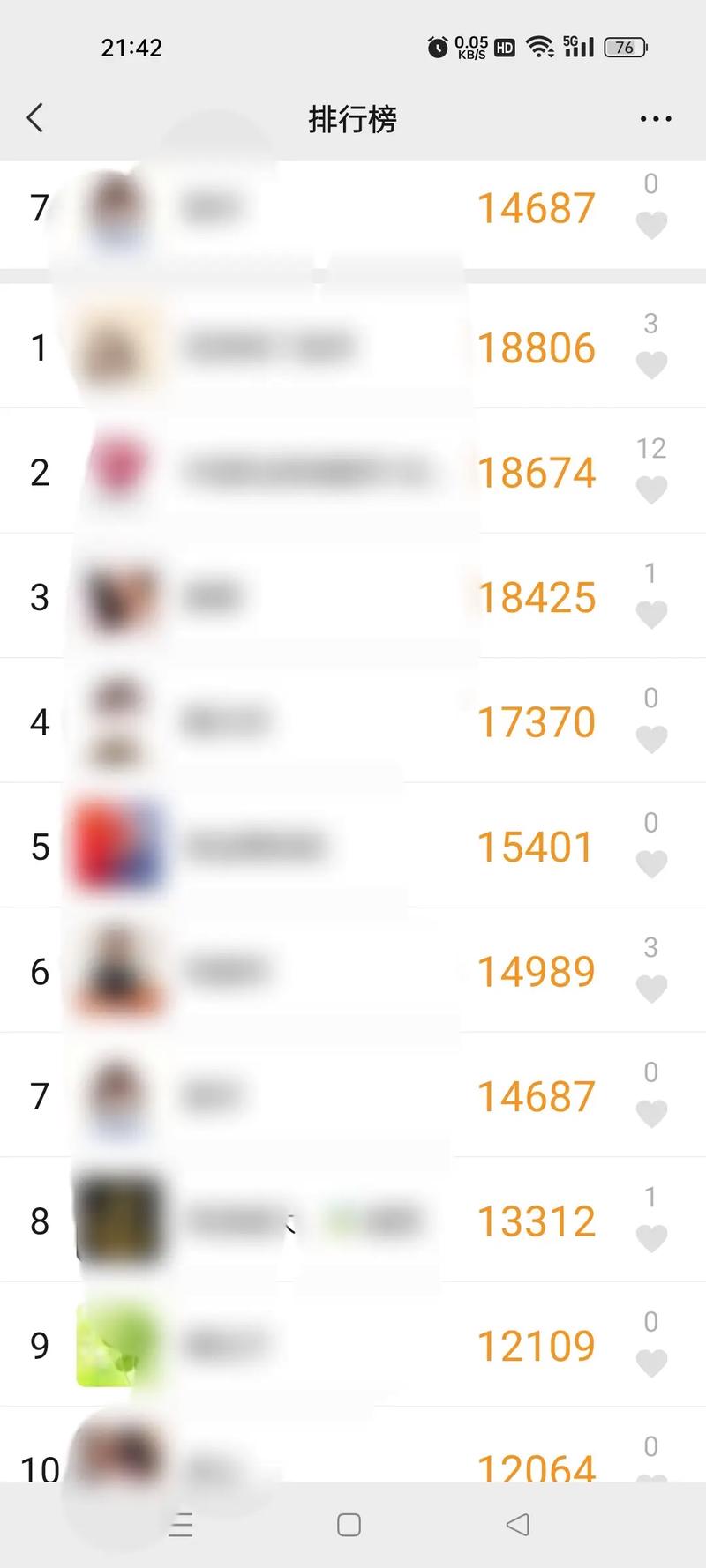The width and height of the screenshot is (706, 1568).
Task: Tap the back arrow at top left
Action: pos(35,117)
